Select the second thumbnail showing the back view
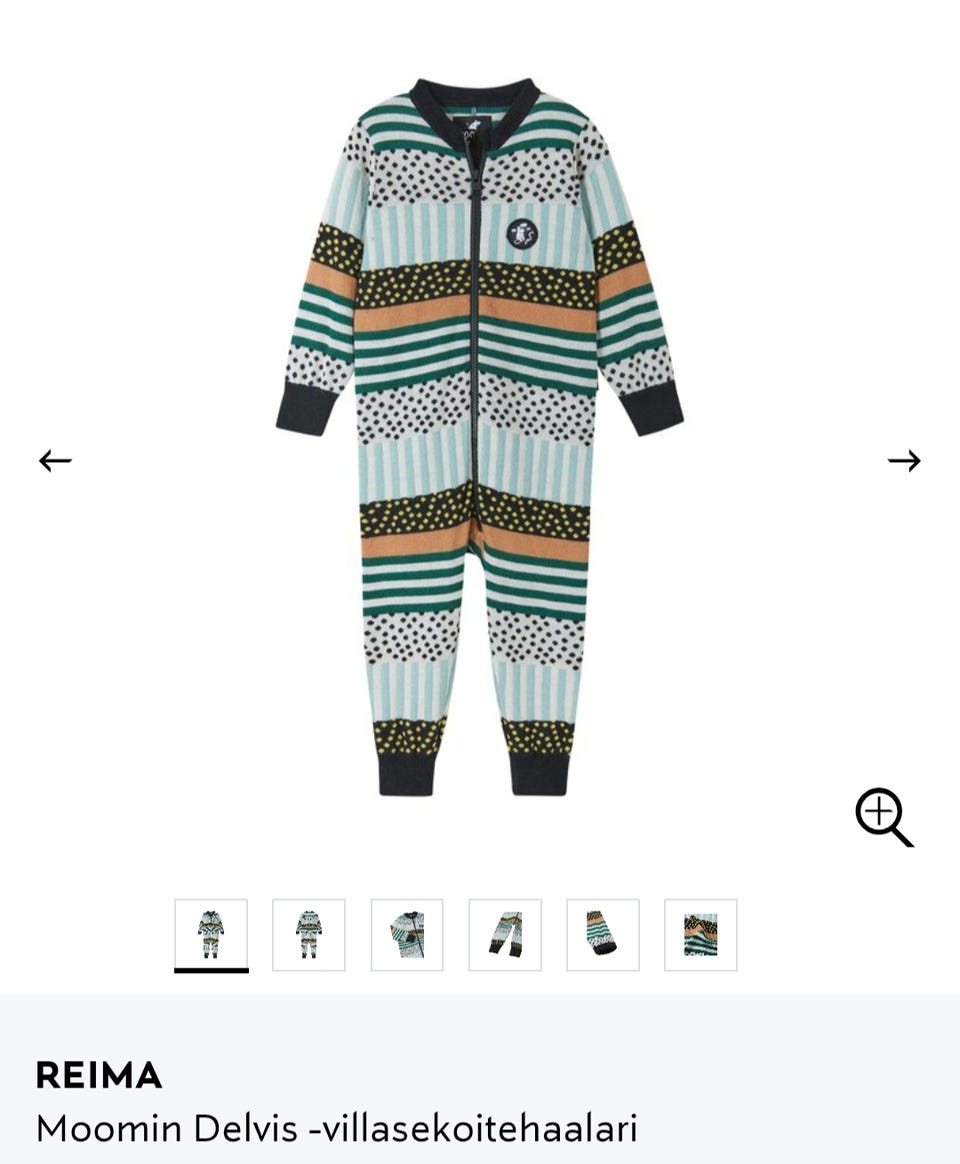Image resolution: width=960 pixels, height=1164 pixels. (x=309, y=934)
